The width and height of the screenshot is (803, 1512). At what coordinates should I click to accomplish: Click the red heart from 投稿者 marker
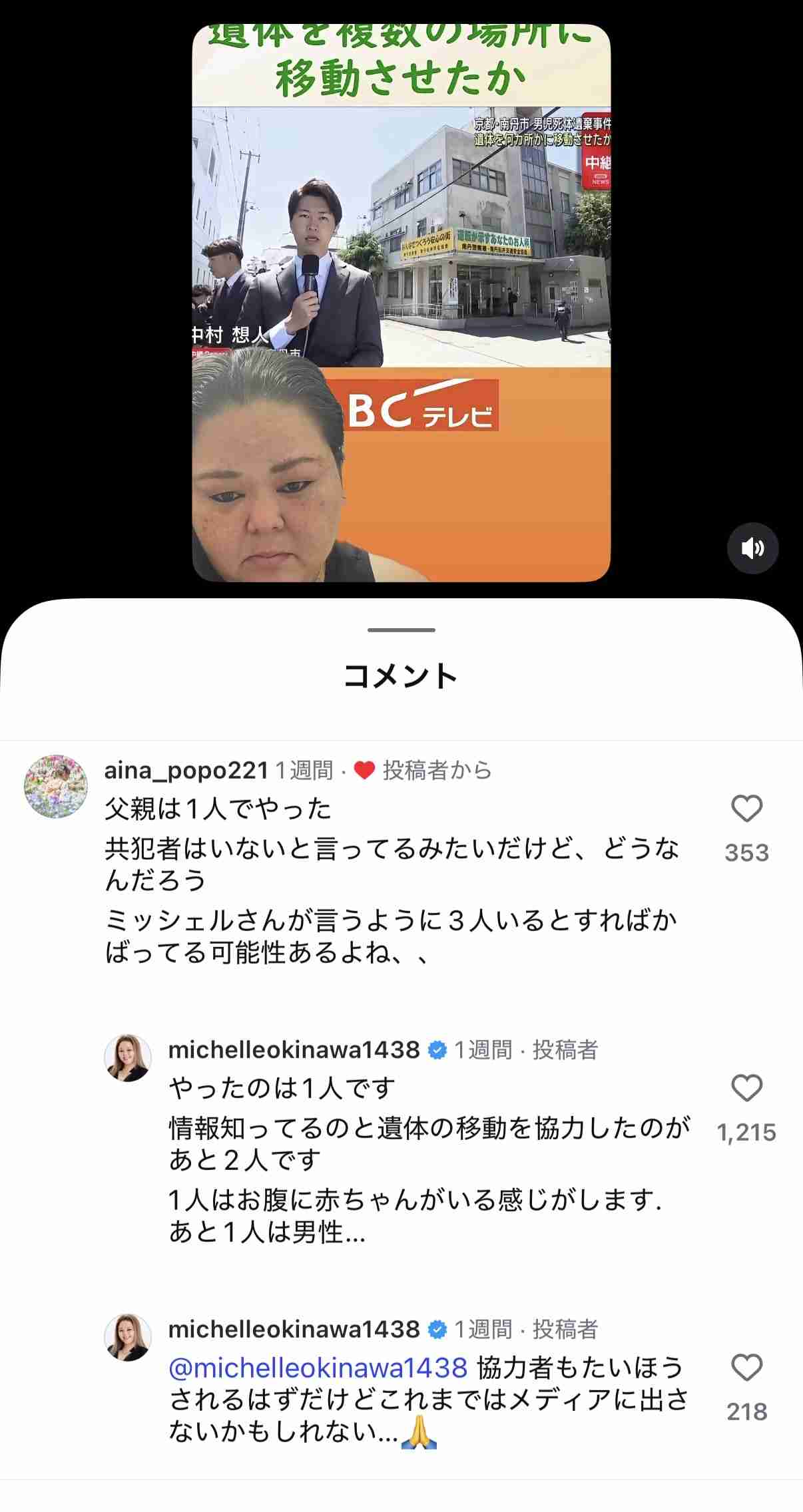[x=366, y=769]
